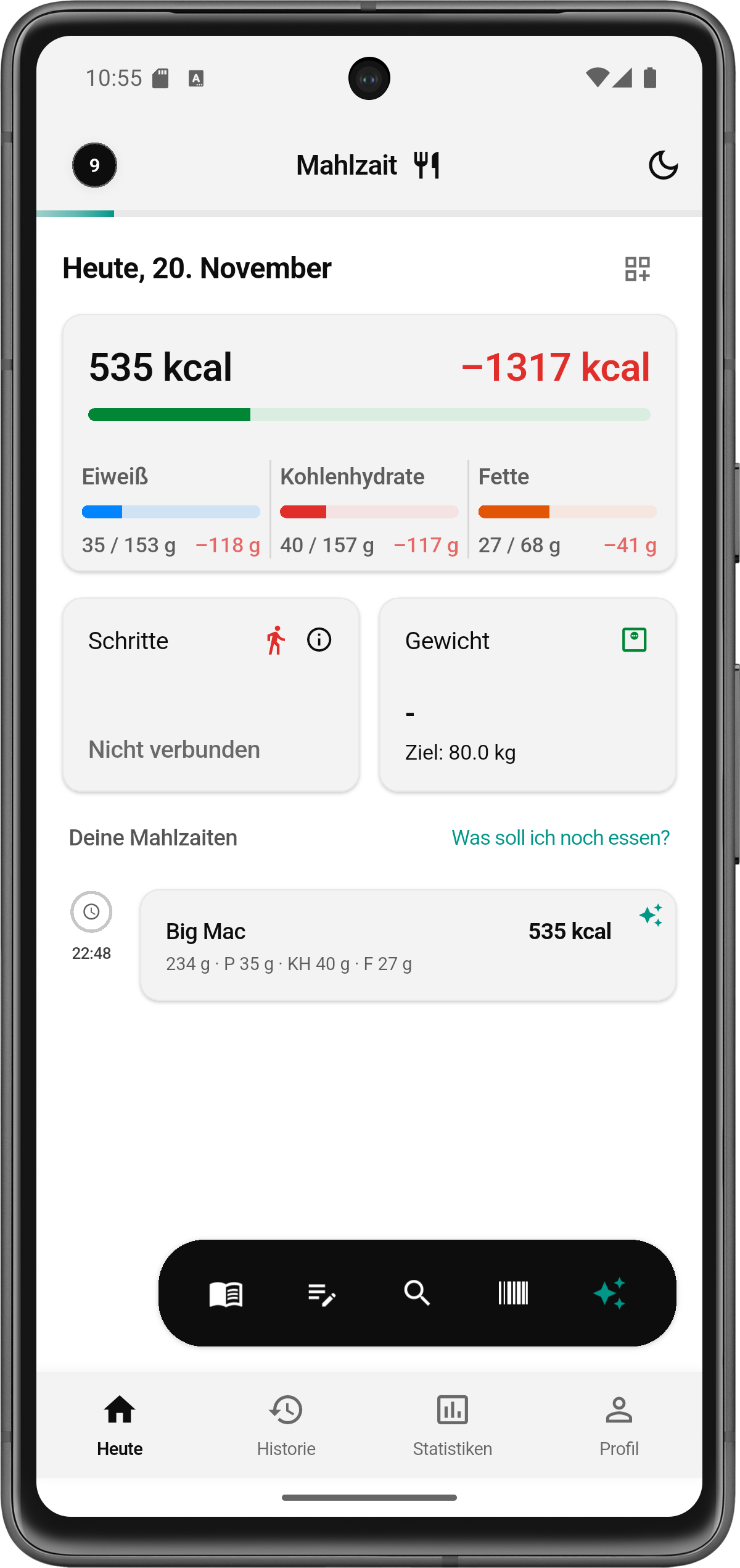Open the barcode scanner

(x=512, y=1294)
